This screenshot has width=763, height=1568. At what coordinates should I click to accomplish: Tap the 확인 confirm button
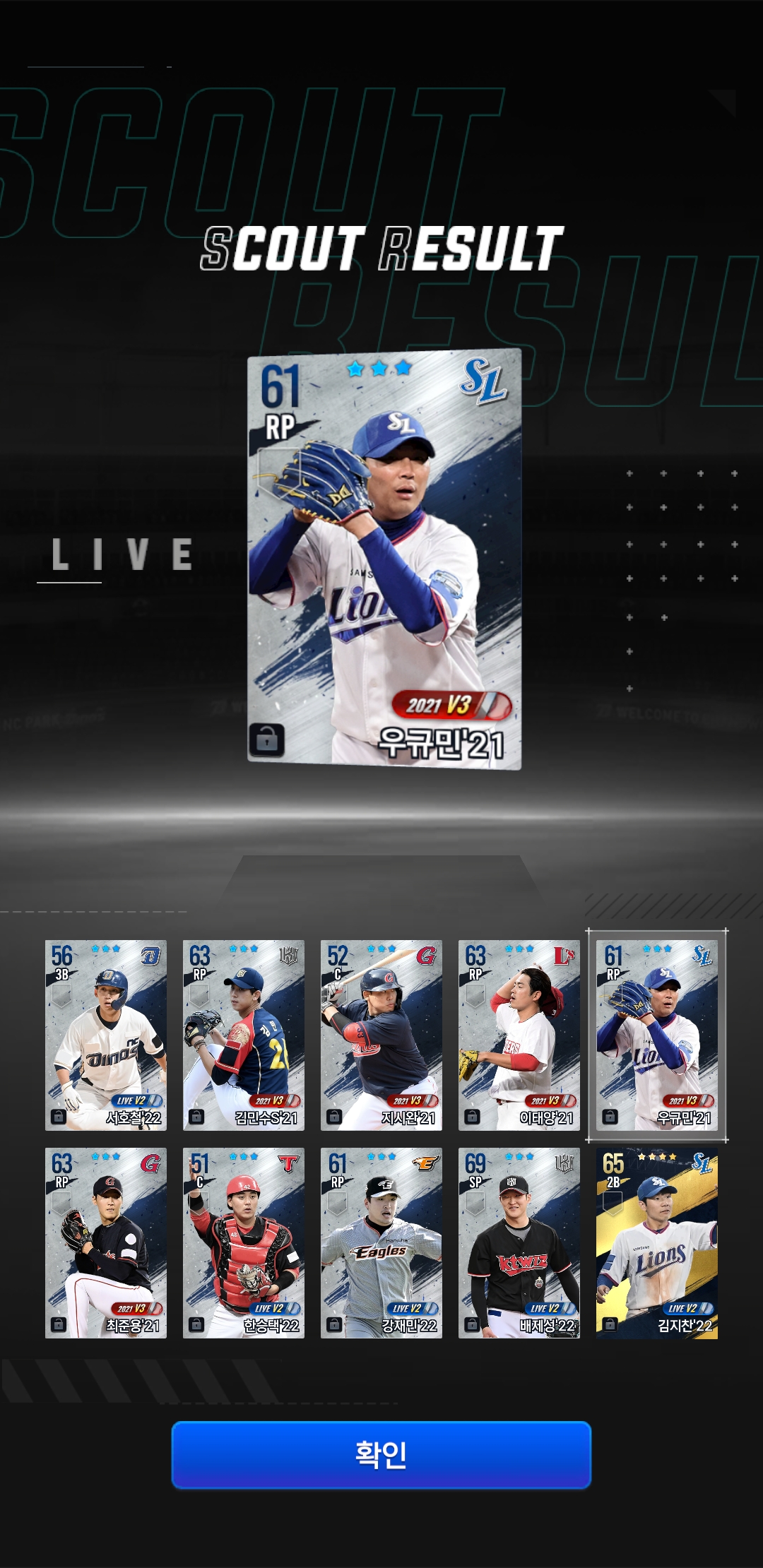pos(381,1454)
